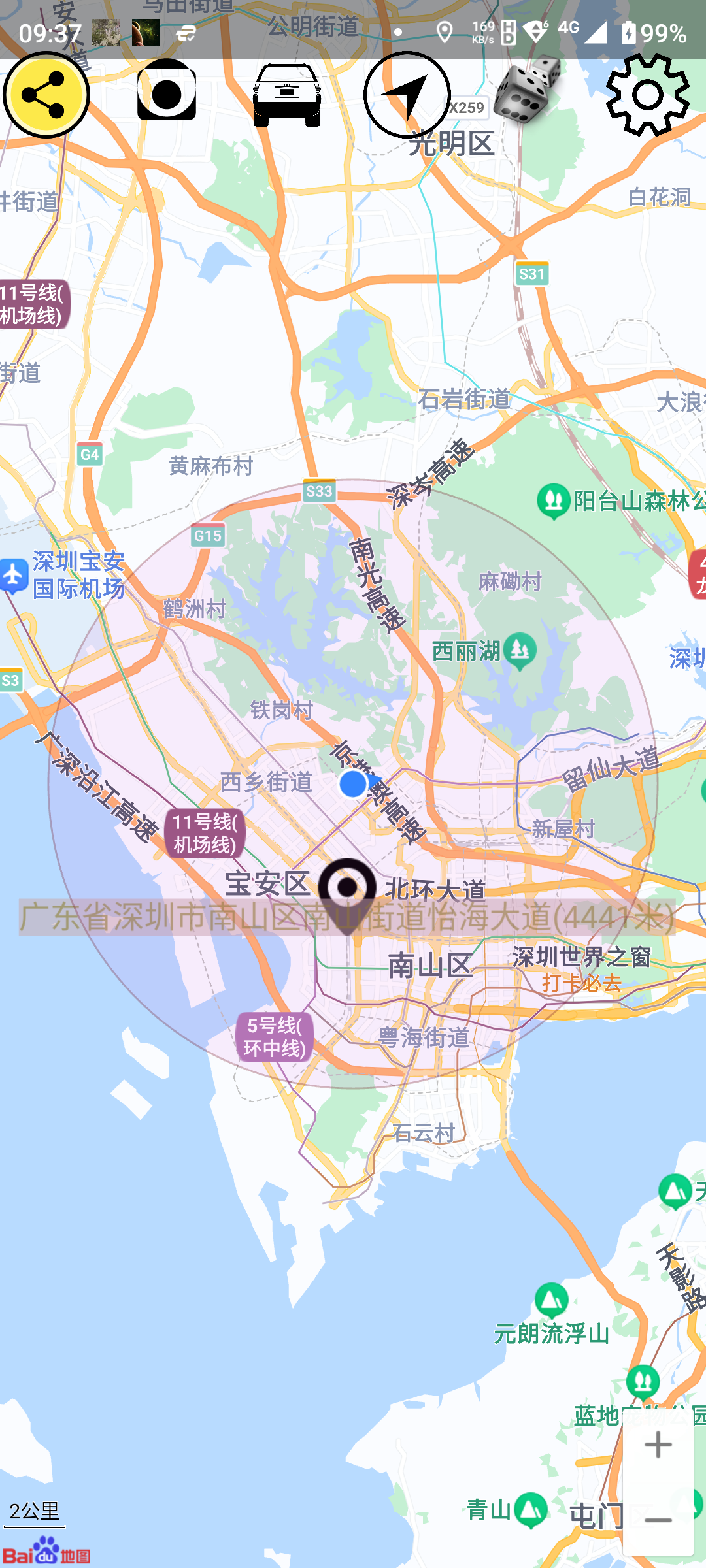Tap the navigation arrow compass icon
This screenshot has height=1568, width=706.
407,95
